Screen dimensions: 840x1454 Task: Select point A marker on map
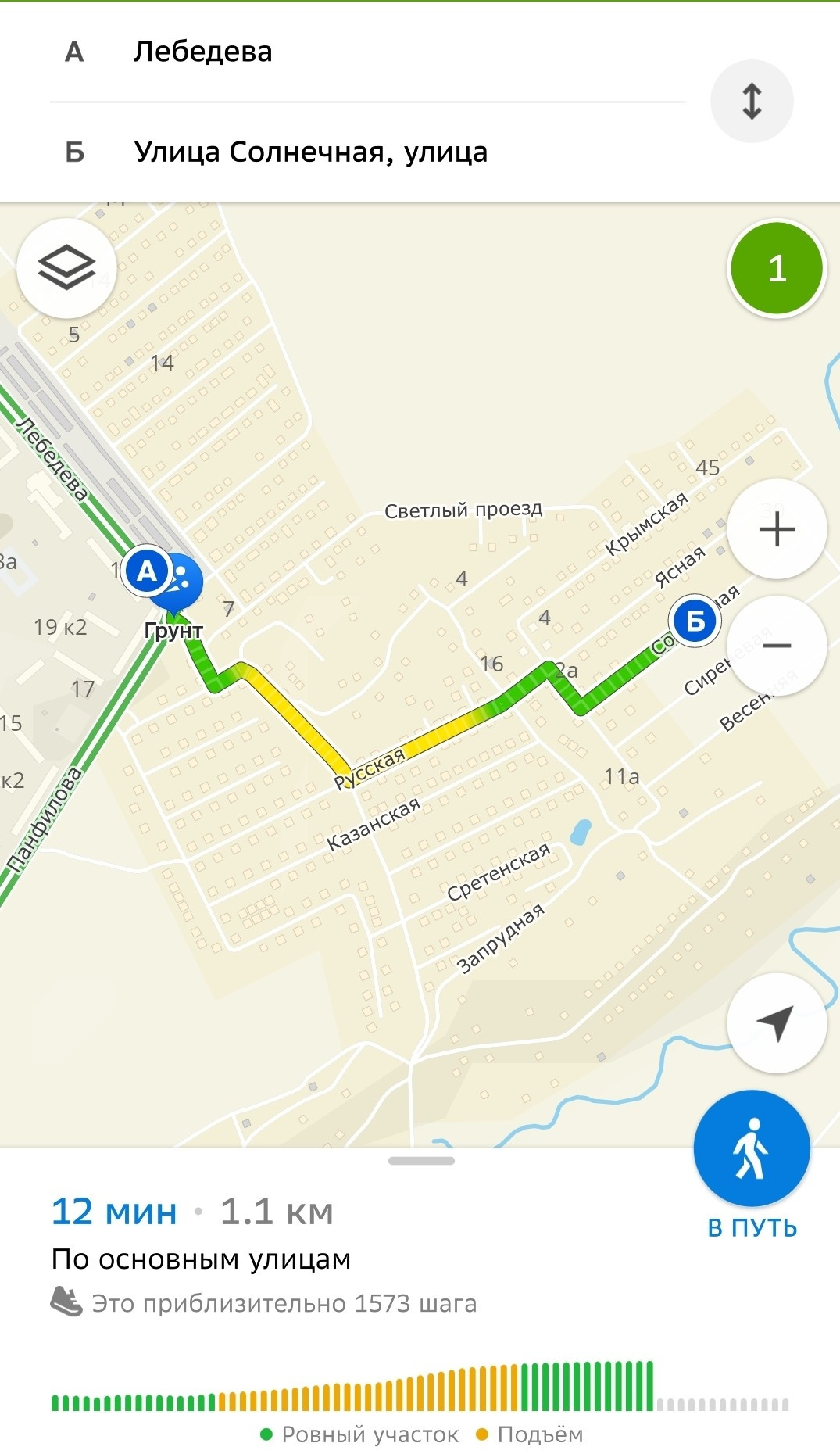point(148,572)
